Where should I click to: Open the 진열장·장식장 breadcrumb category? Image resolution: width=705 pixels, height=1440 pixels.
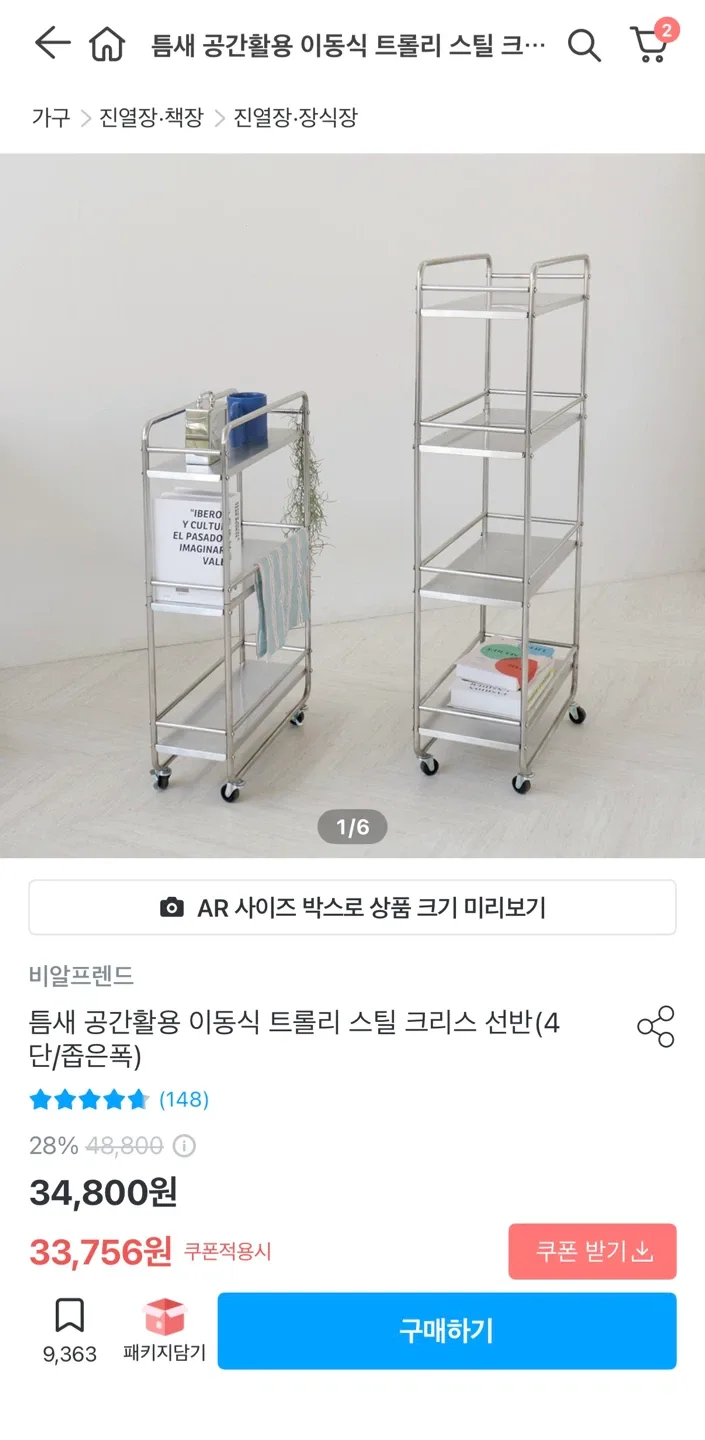point(295,118)
